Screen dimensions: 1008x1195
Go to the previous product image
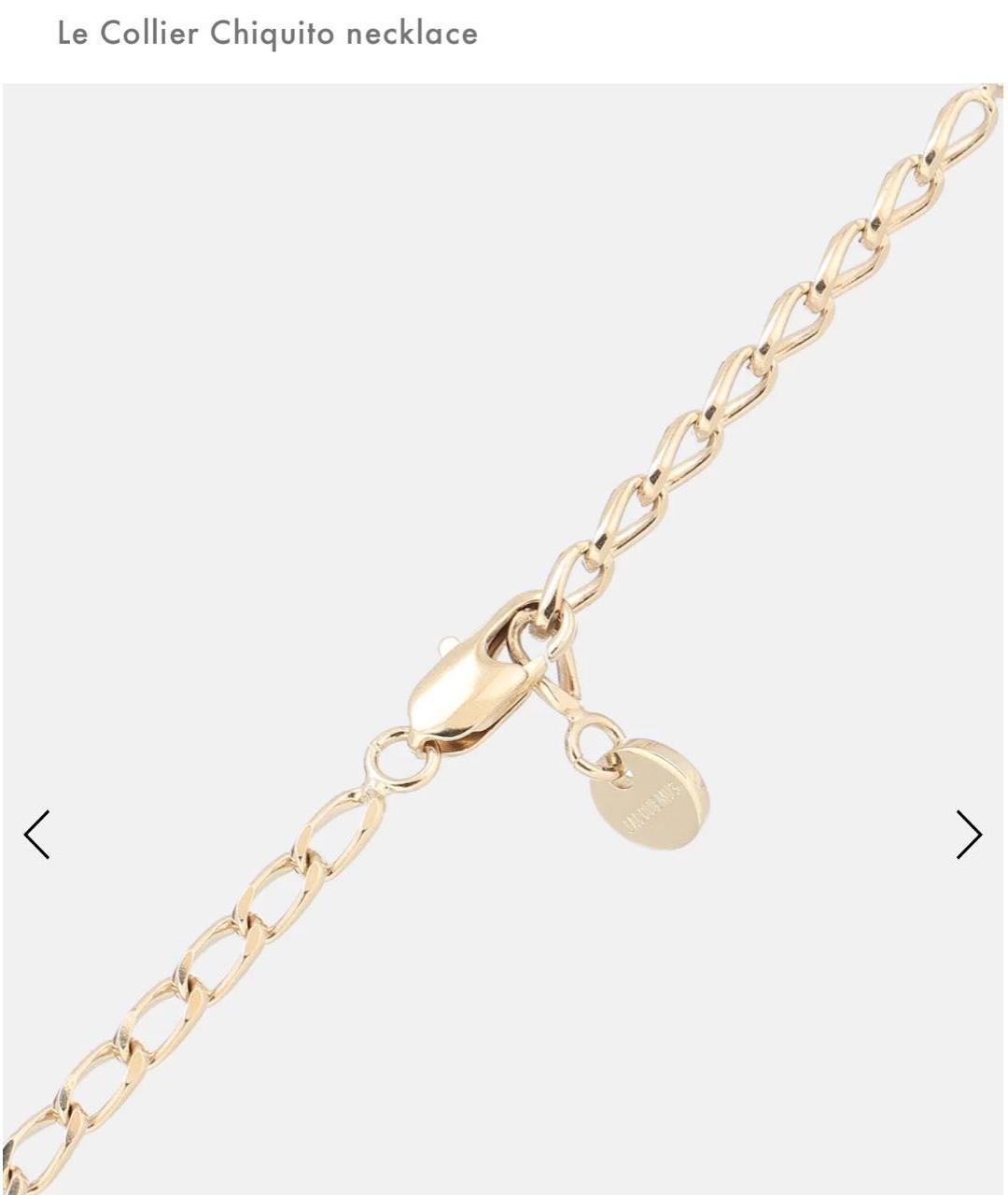[x=36, y=834]
